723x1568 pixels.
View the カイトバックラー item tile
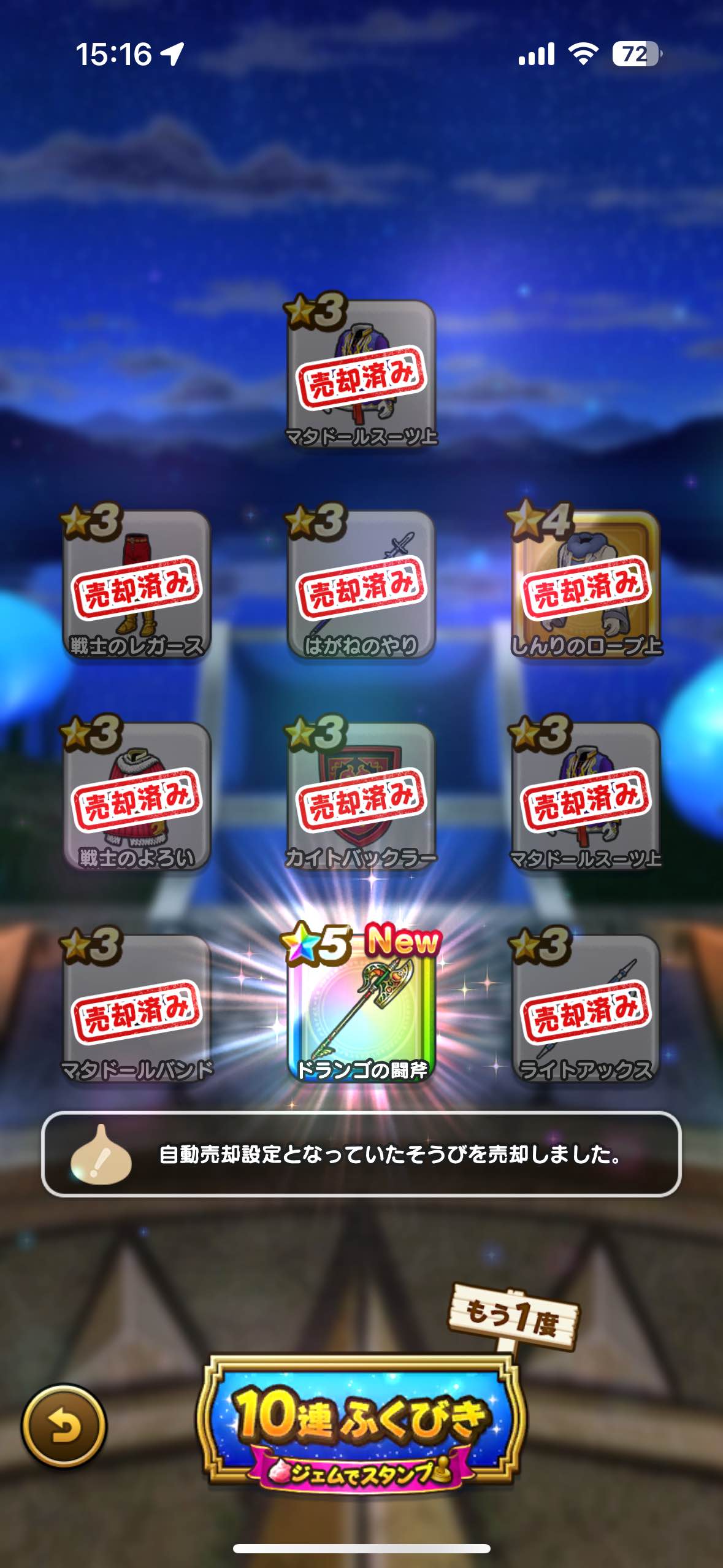click(x=361, y=796)
